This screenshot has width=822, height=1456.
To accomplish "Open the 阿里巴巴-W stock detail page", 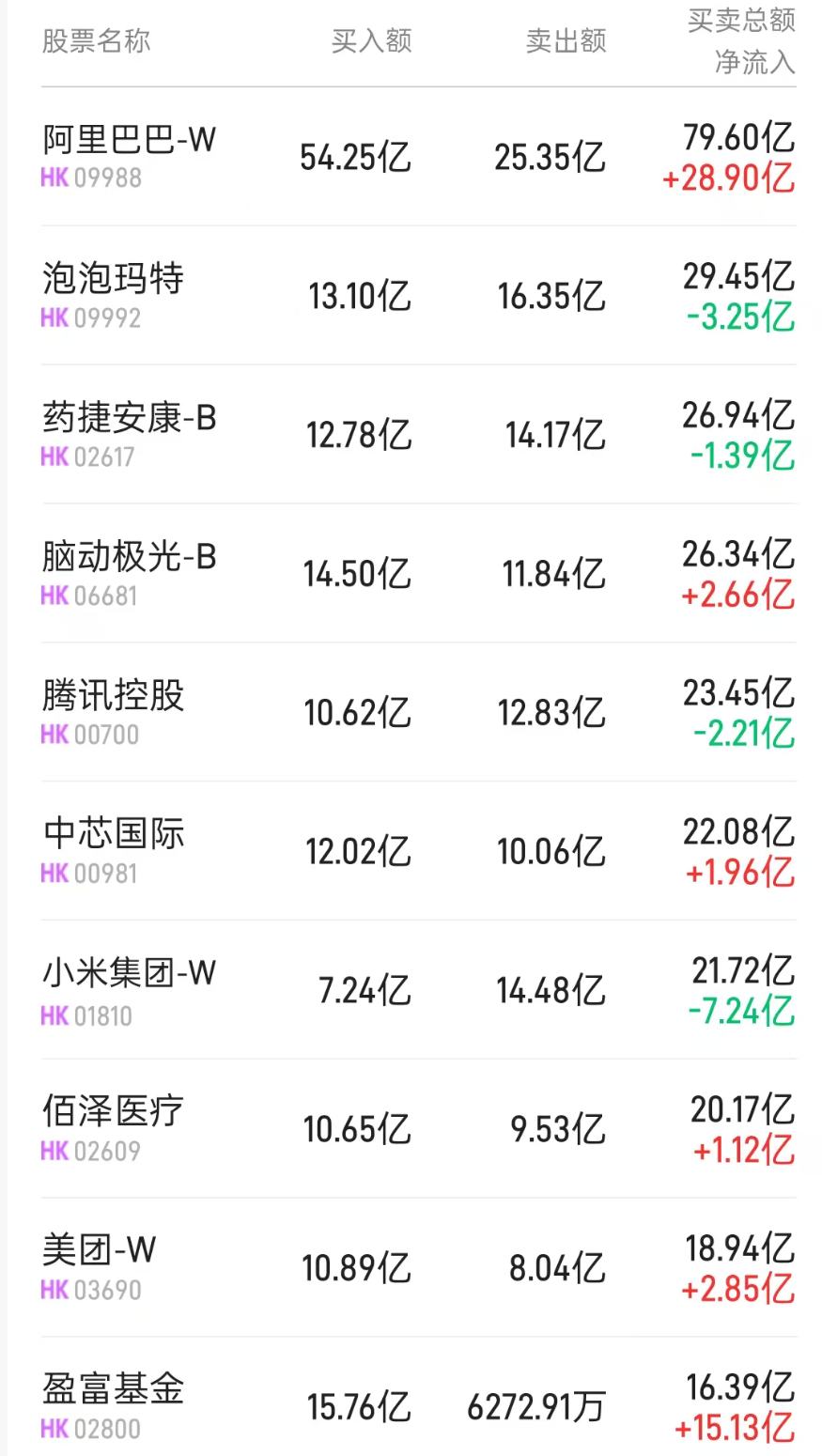I will (129, 140).
